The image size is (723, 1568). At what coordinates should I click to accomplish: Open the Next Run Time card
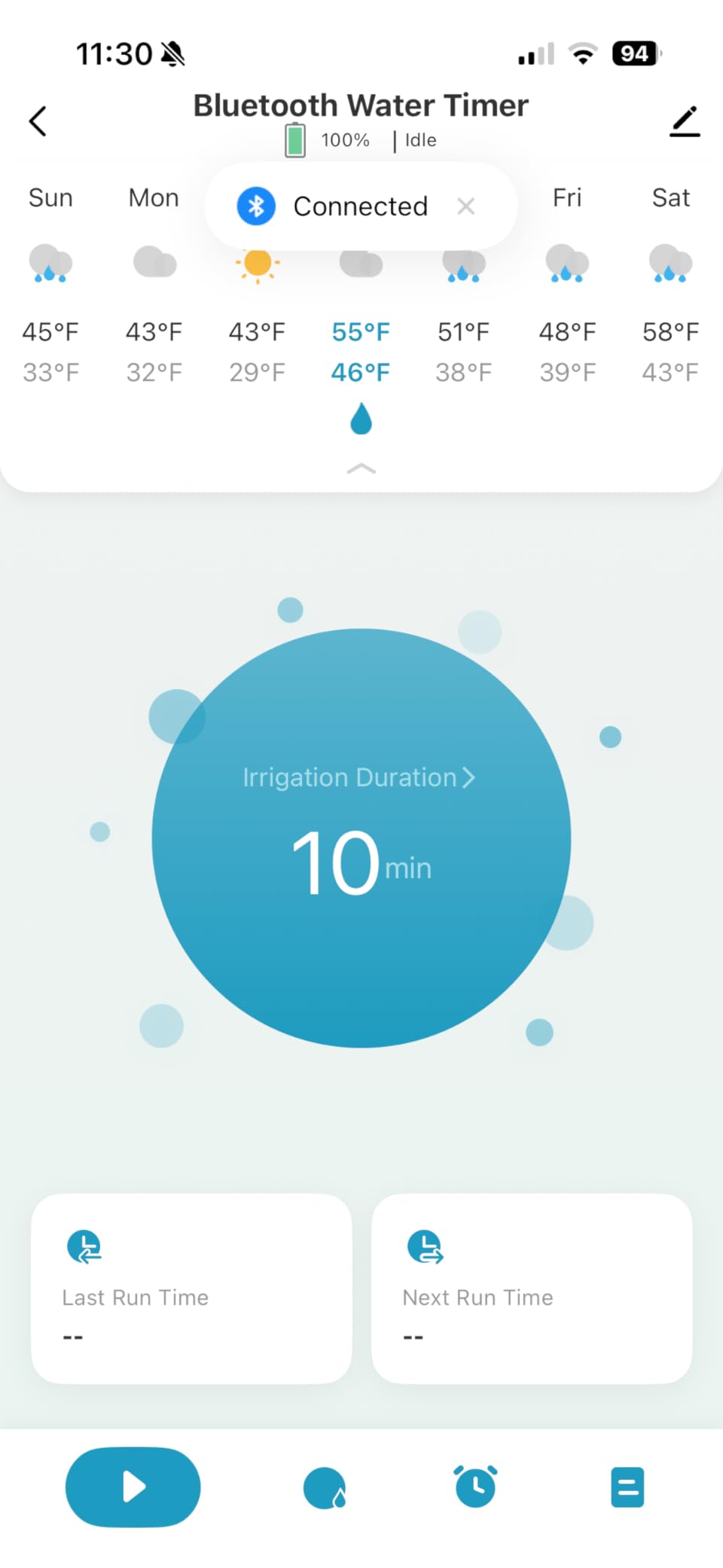(x=532, y=1289)
